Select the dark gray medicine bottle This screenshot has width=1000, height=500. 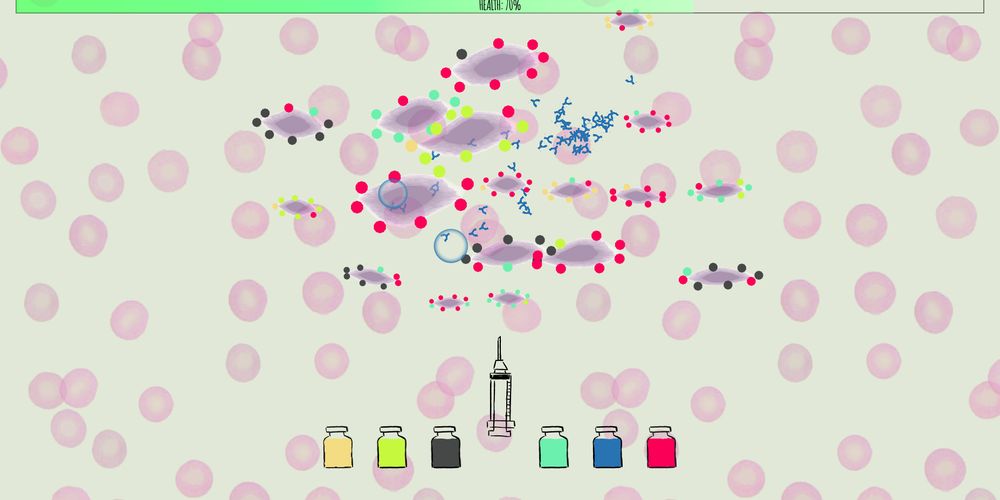[x=446, y=449]
